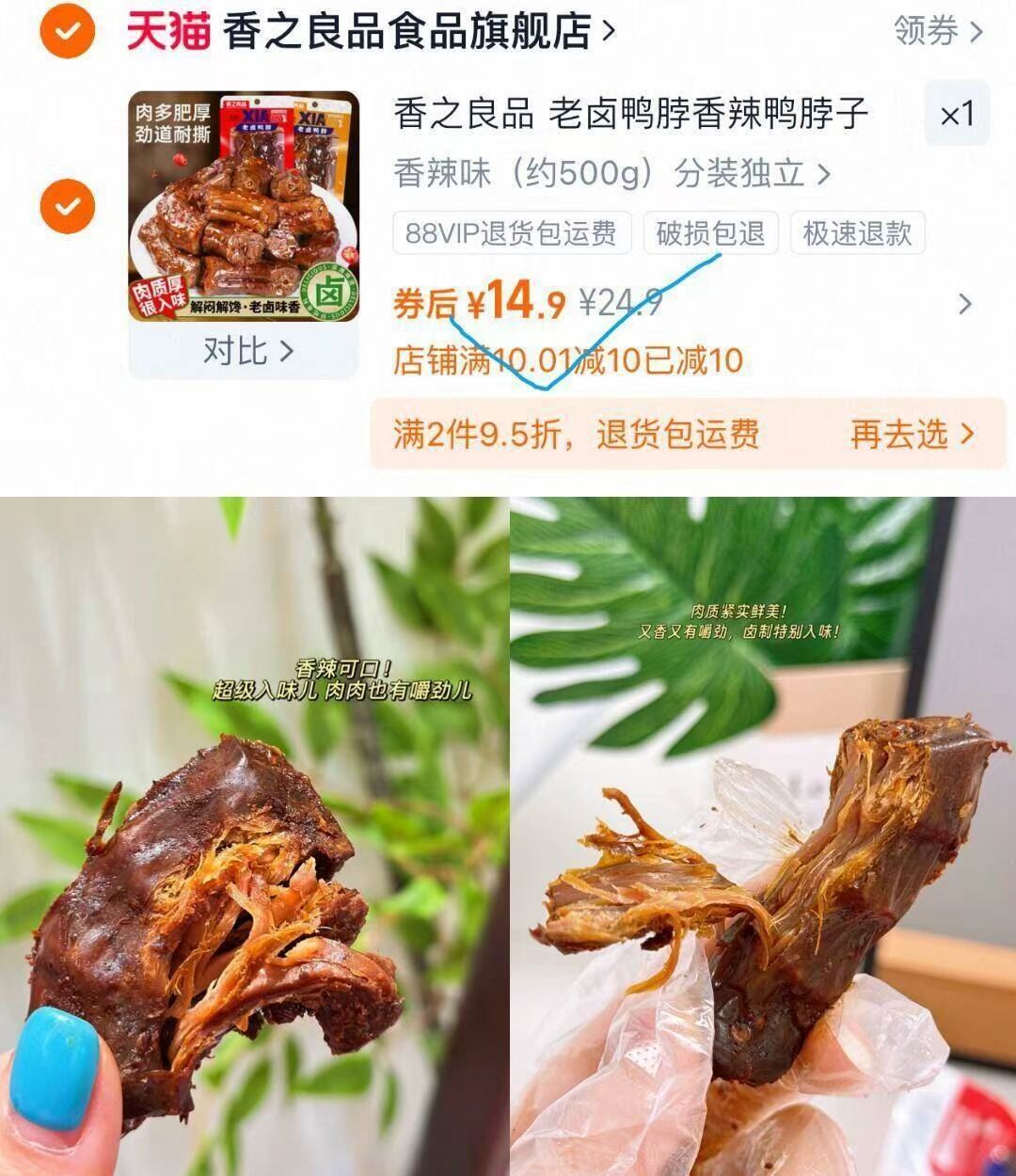Tap the 88VIP退货包运费 service tag
1016x1176 pixels.
[x=512, y=234]
